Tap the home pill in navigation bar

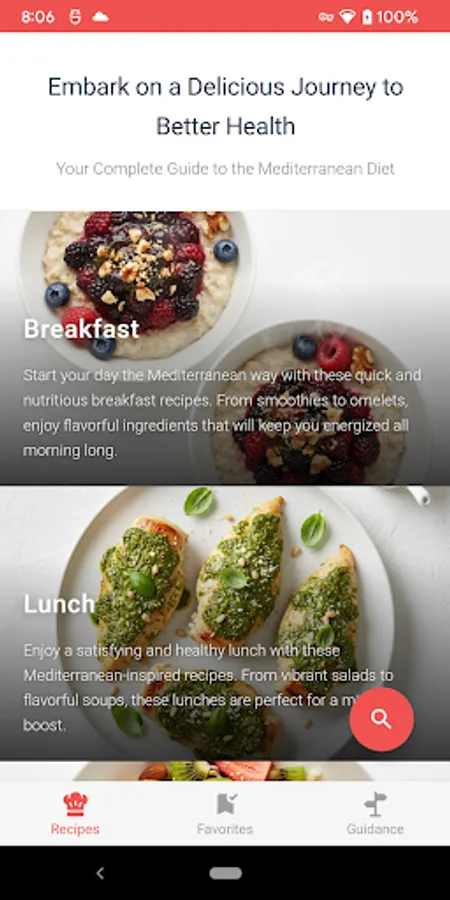[225, 873]
